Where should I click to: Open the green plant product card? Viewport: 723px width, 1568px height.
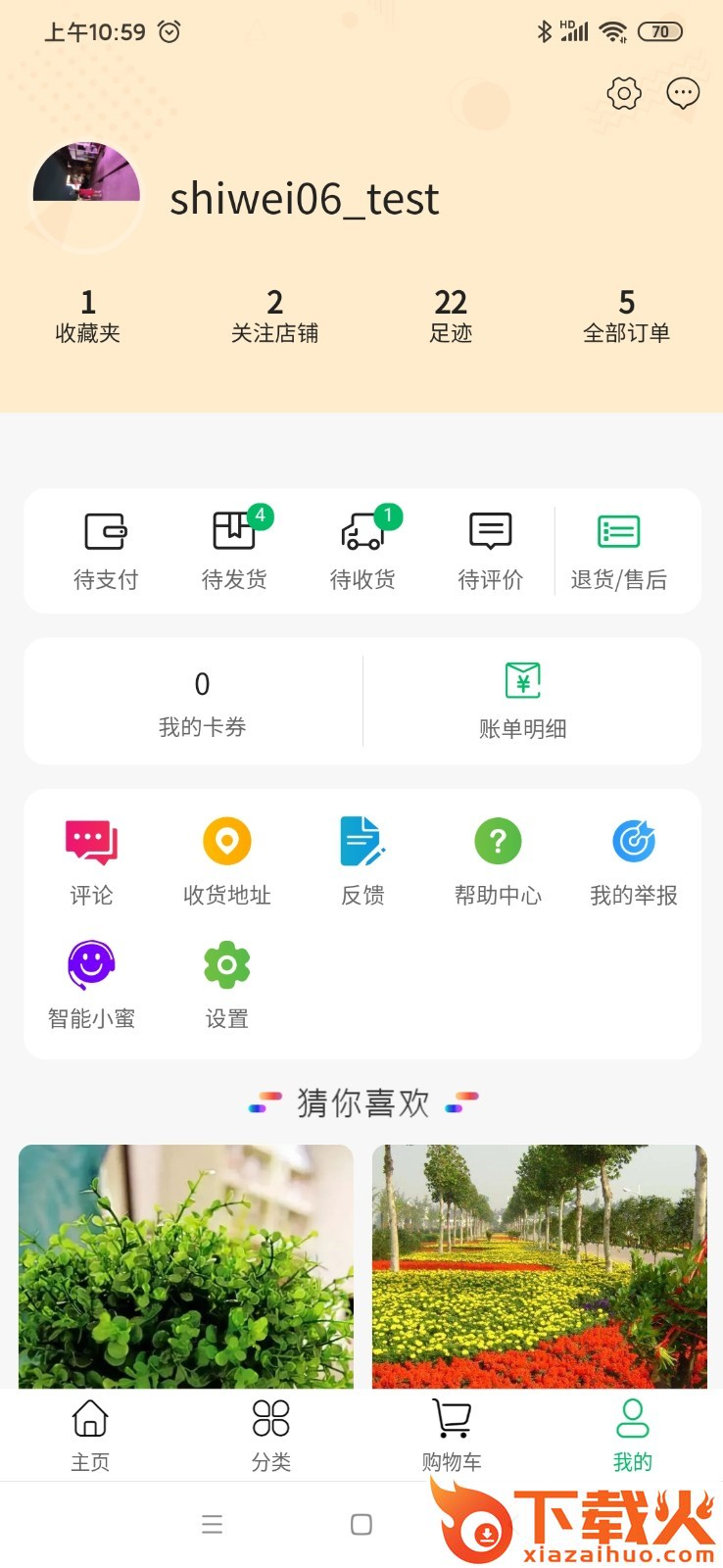click(x=186, y=1266)
